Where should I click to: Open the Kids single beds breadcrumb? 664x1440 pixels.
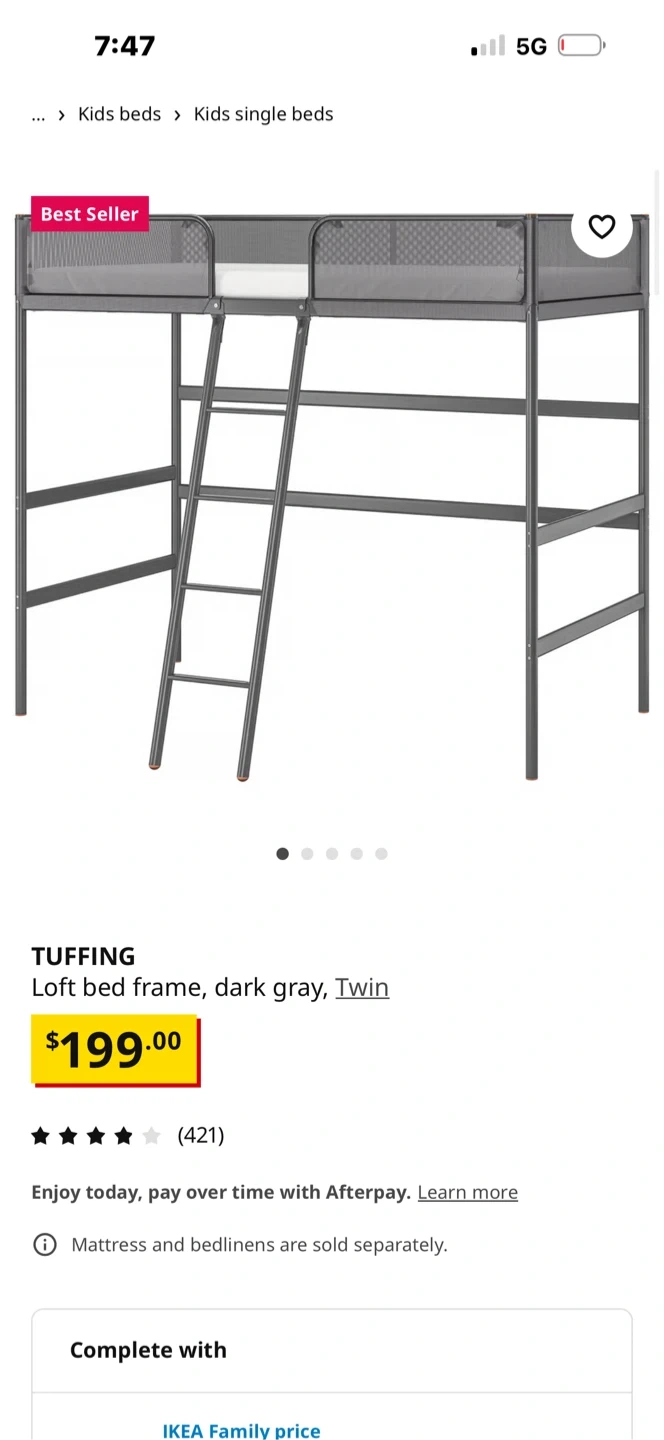pos(263,114)
